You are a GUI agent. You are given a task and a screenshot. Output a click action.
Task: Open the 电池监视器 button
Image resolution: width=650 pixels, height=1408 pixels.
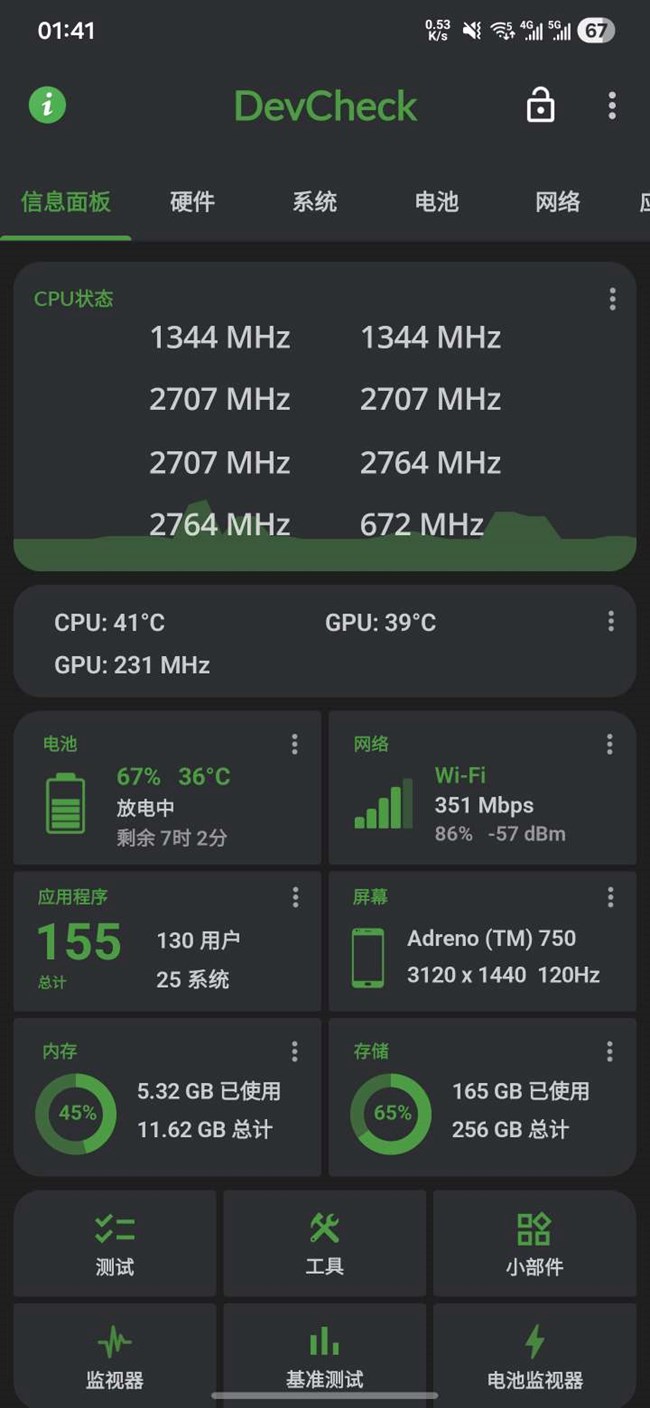click(534, 1355)
